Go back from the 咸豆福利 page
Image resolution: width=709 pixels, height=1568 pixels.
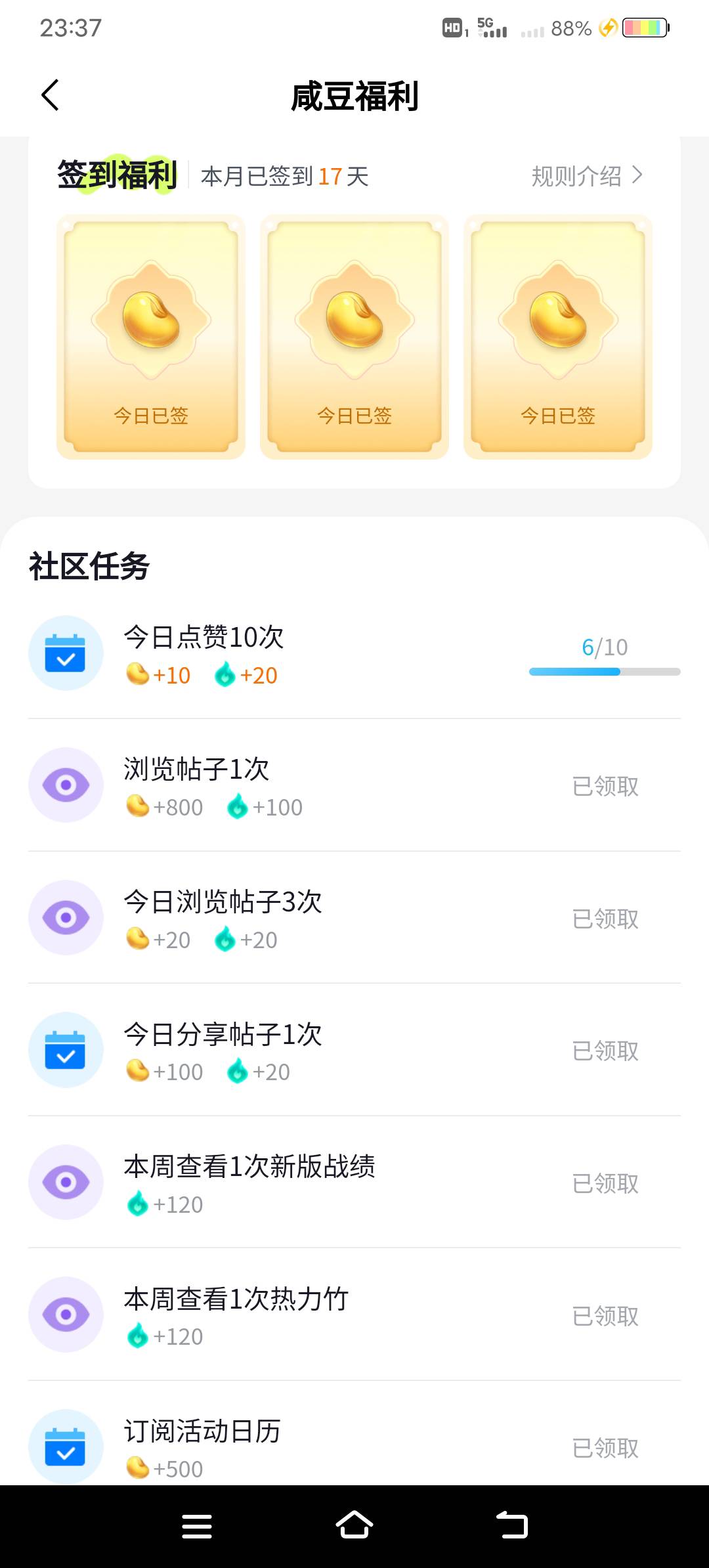click(x=51, y=96)
